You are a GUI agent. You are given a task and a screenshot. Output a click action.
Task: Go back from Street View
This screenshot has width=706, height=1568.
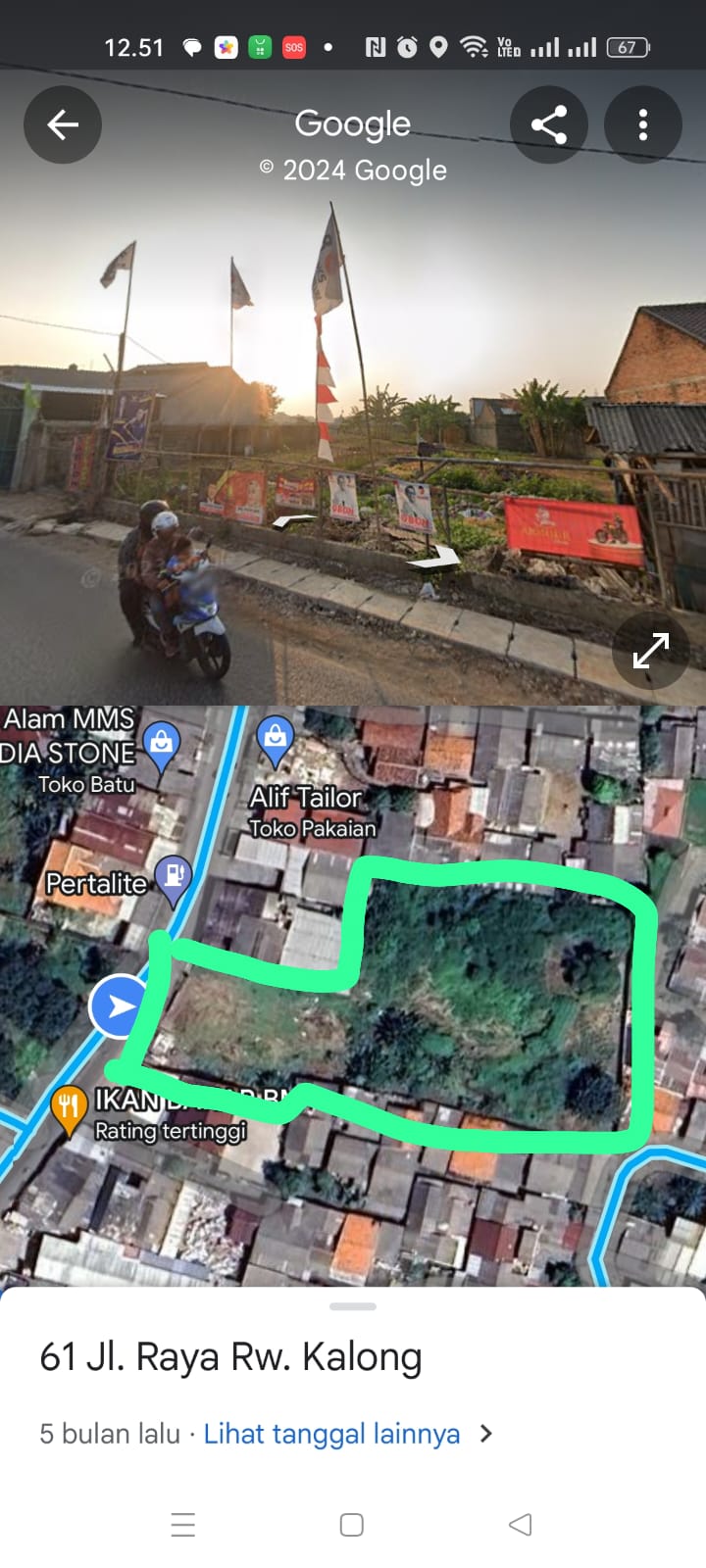click(x=63, y=124)
